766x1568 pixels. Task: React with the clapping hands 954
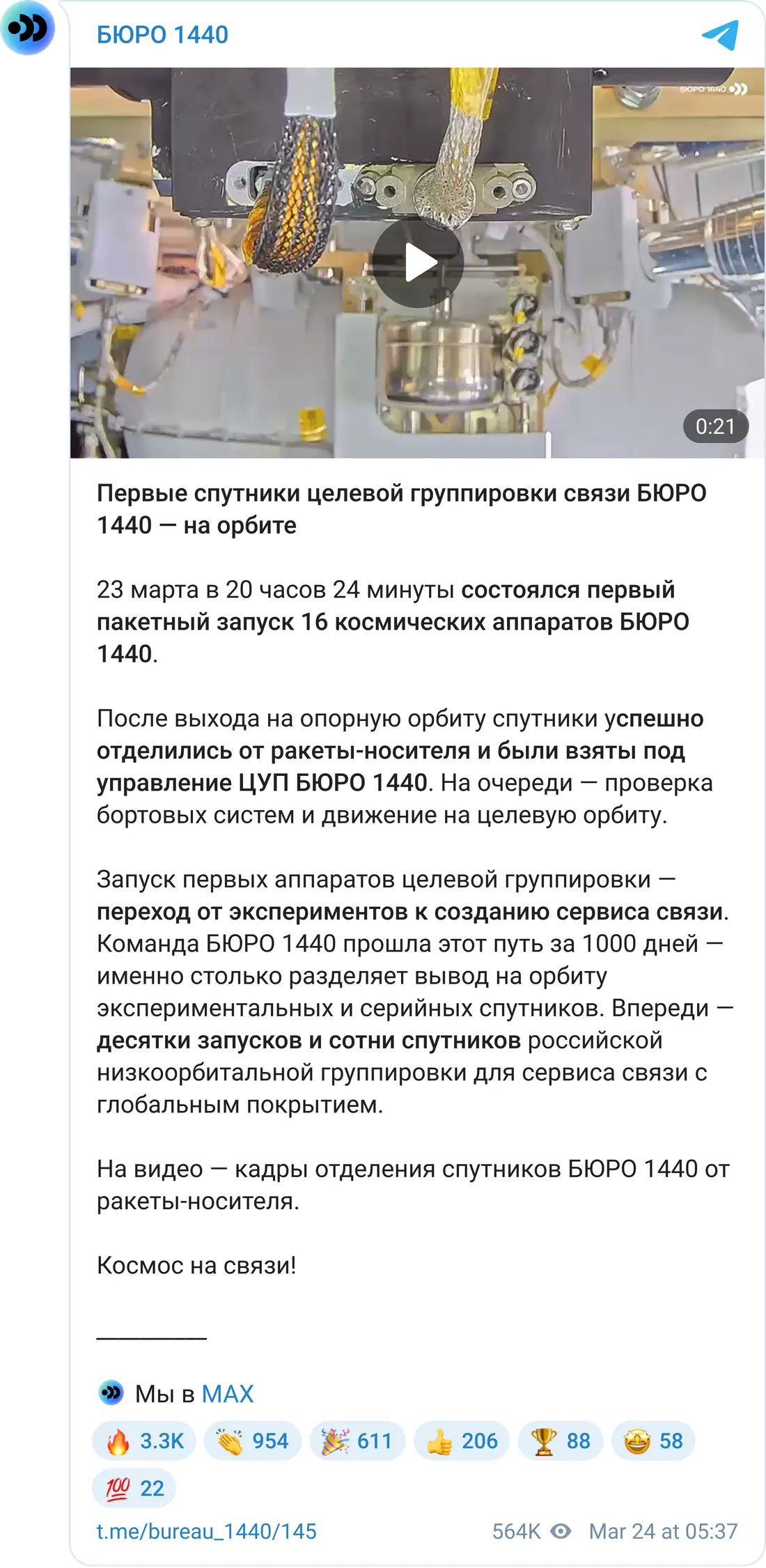[253, 1441]
